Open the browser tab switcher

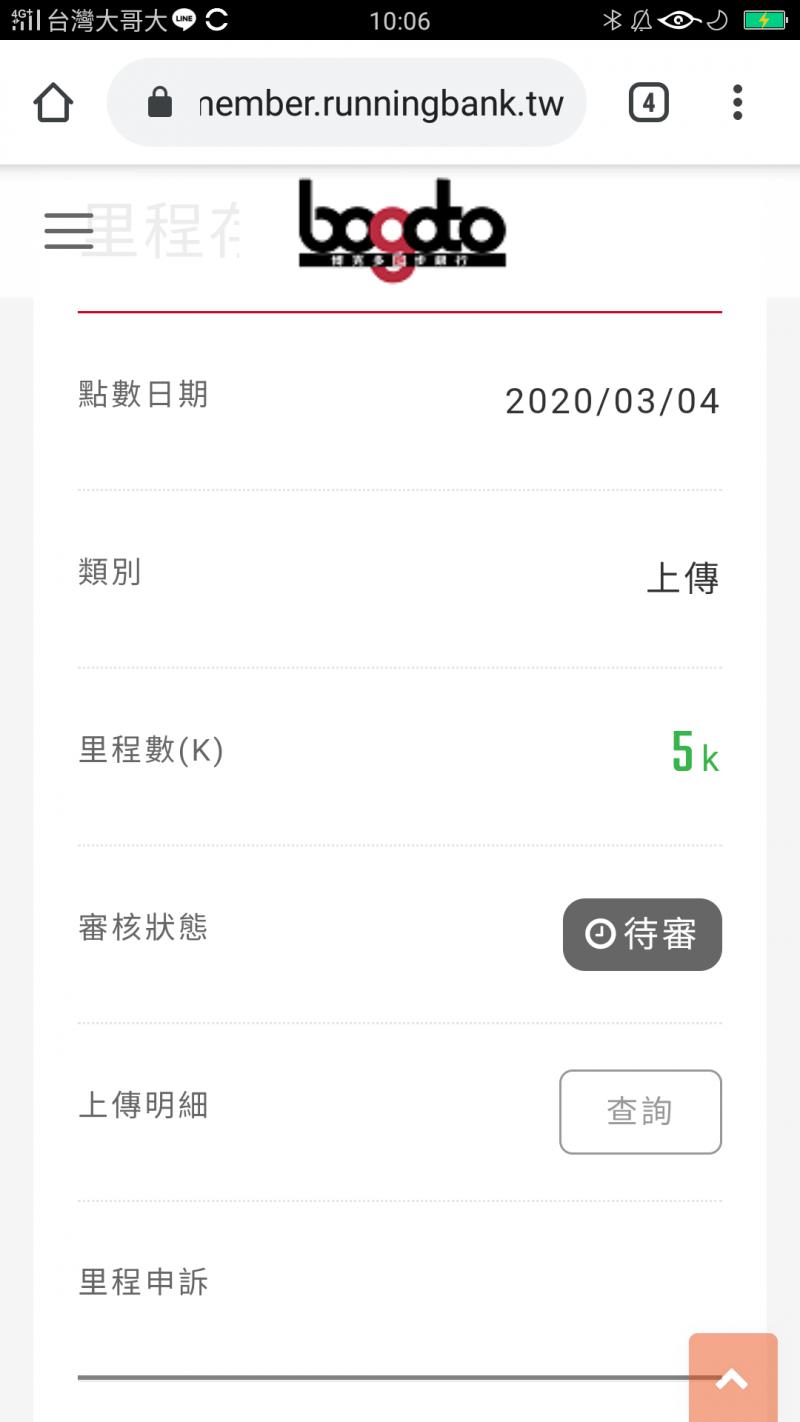tap(648, 103)
